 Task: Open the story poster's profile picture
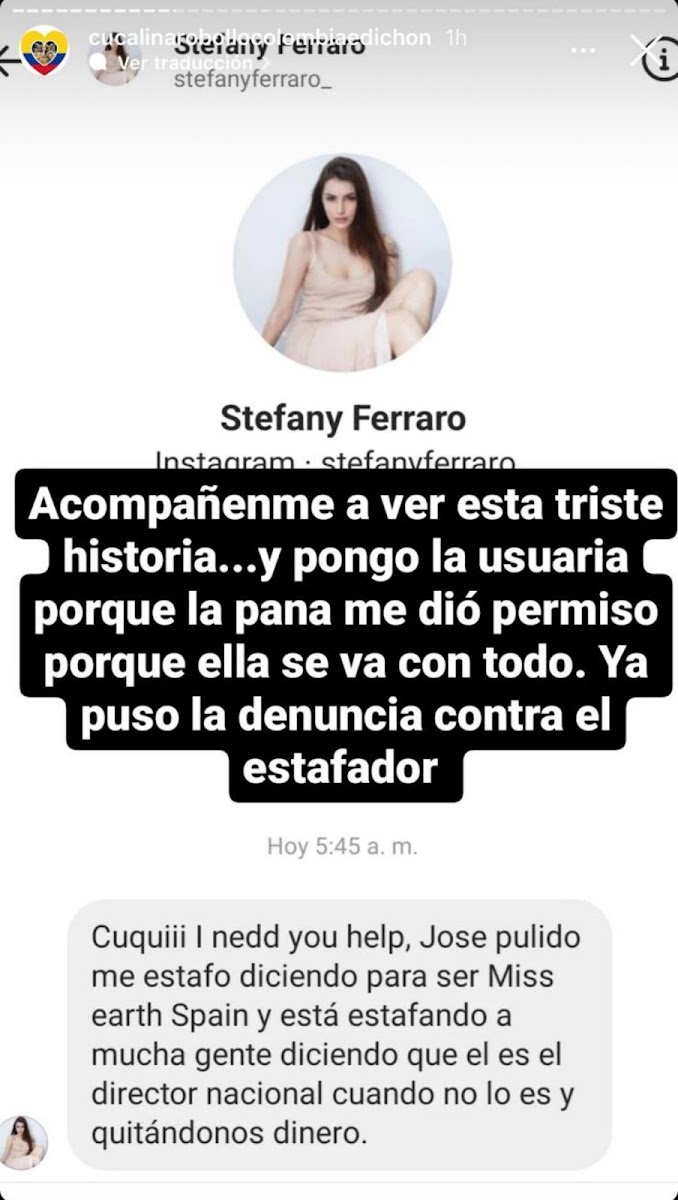tap(44, 50)
